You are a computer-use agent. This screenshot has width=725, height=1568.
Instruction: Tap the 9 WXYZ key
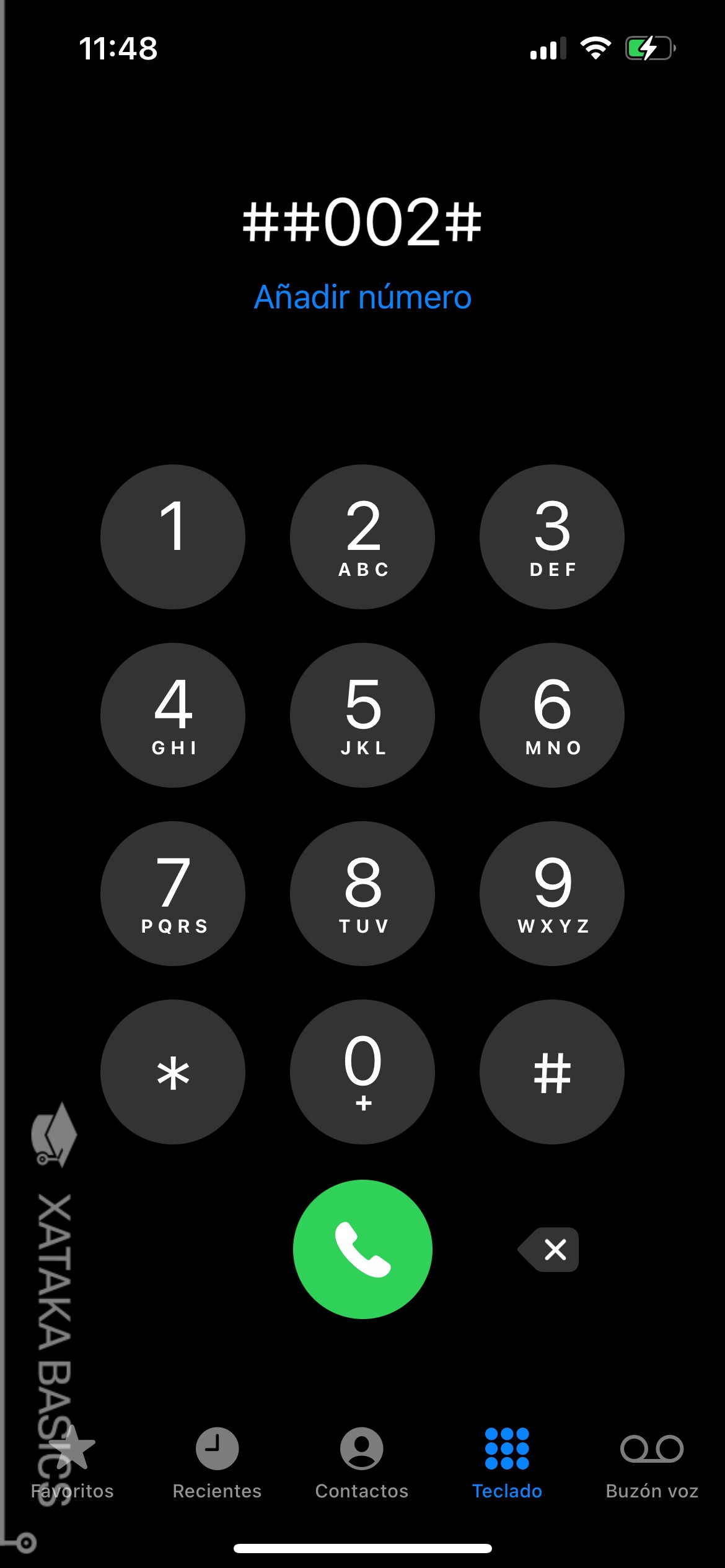click(551, 893)
